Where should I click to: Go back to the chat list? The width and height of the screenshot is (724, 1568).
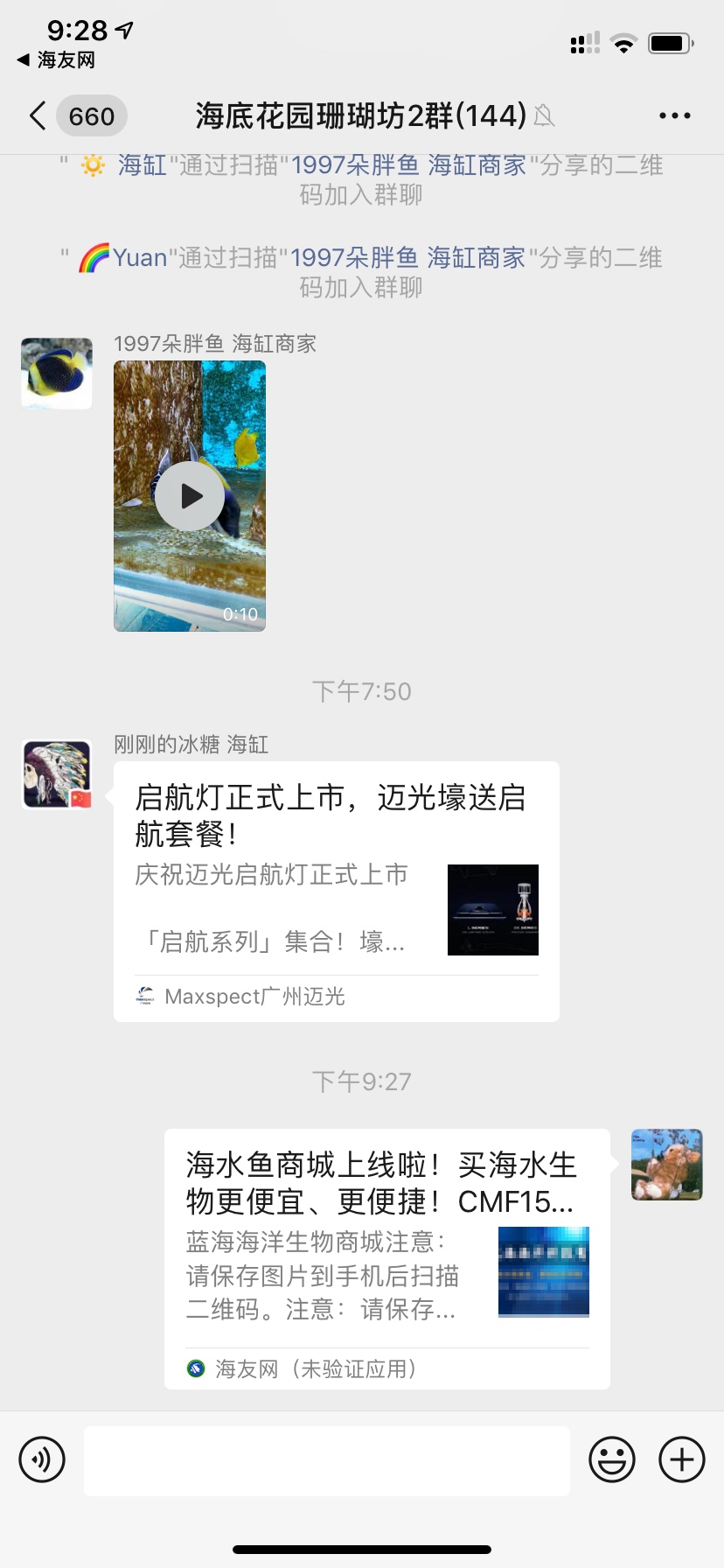(38, 115)
